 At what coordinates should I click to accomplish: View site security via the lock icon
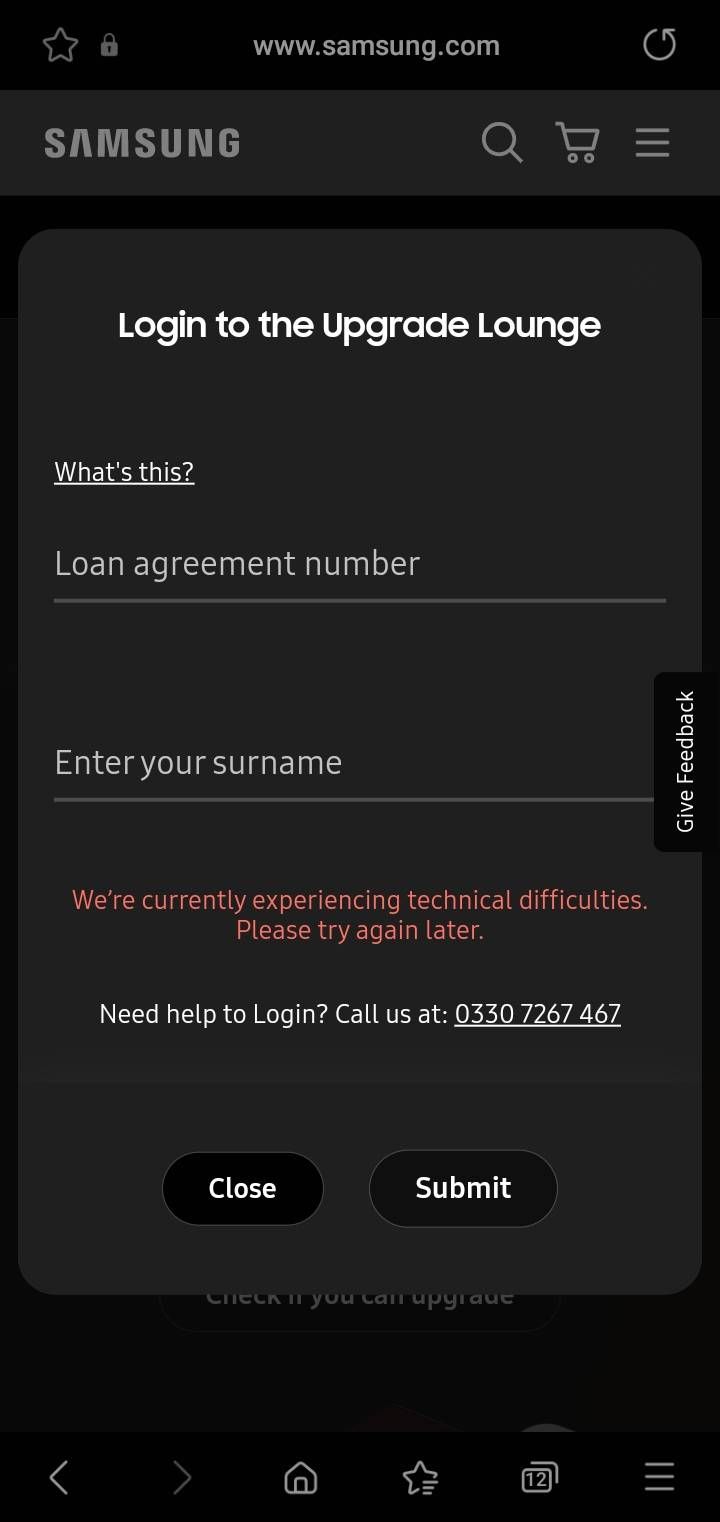(110, 45)
